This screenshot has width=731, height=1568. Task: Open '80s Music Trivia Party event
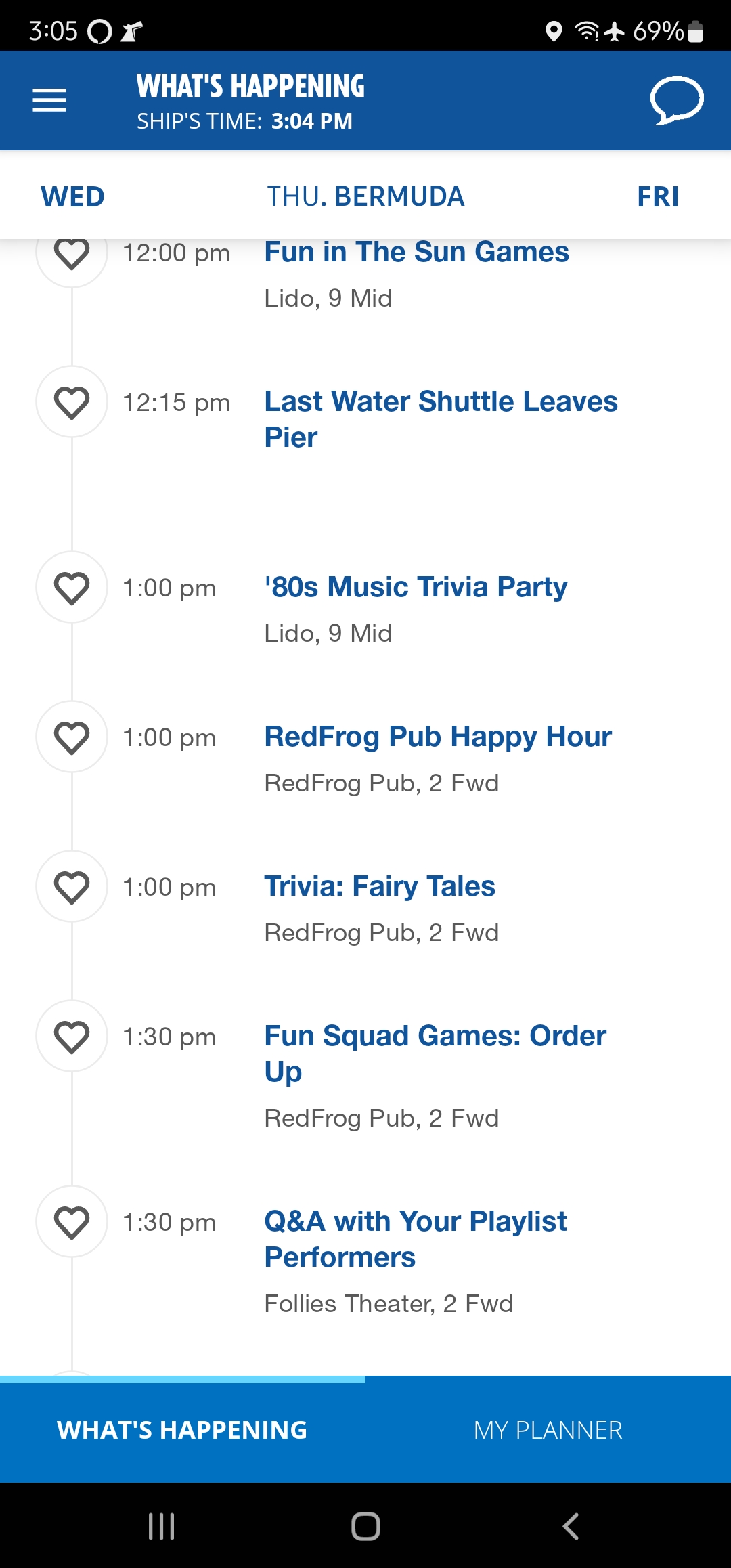click(x=416, y=587)
